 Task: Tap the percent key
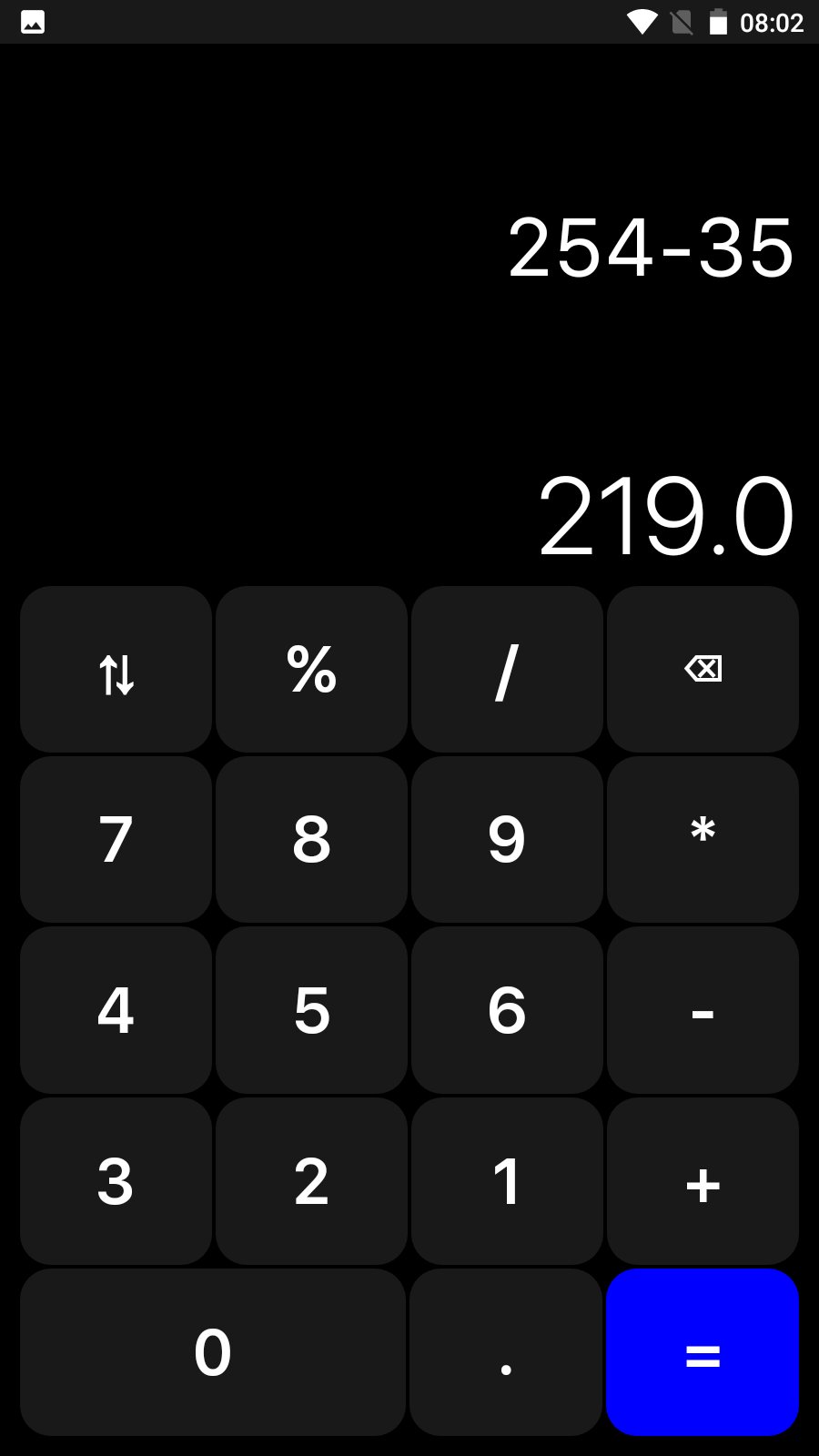coord(311,670)
